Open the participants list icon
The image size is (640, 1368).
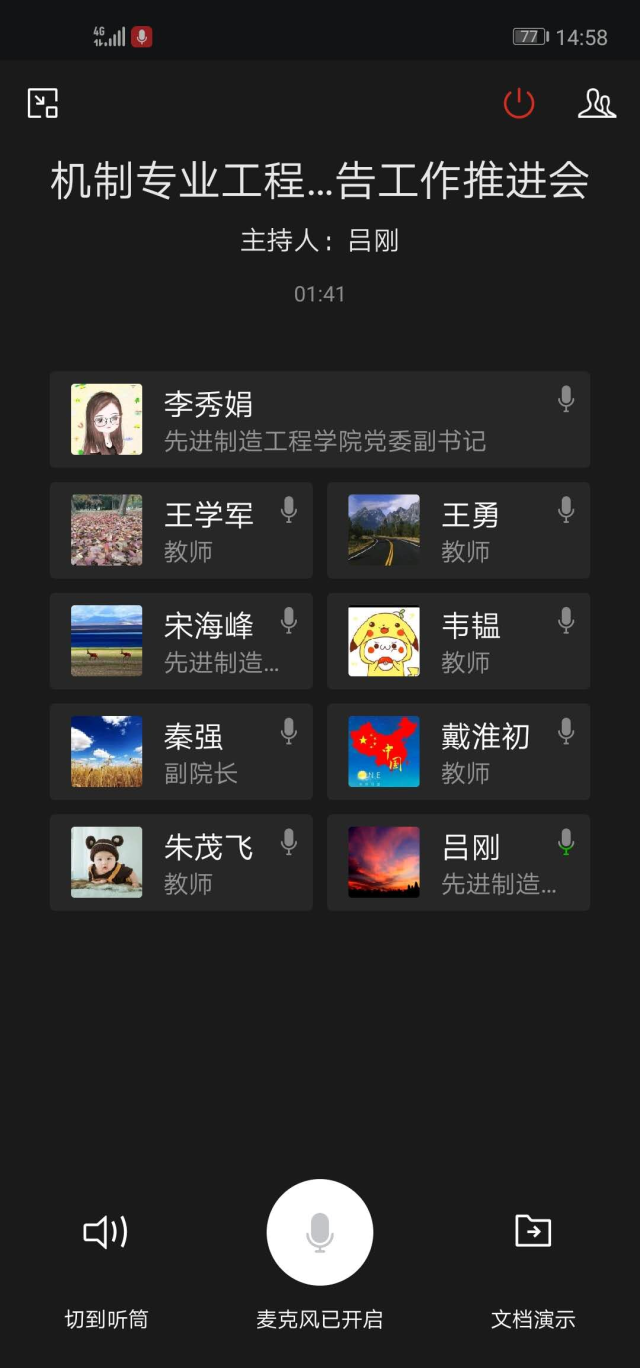pos(596,103)
